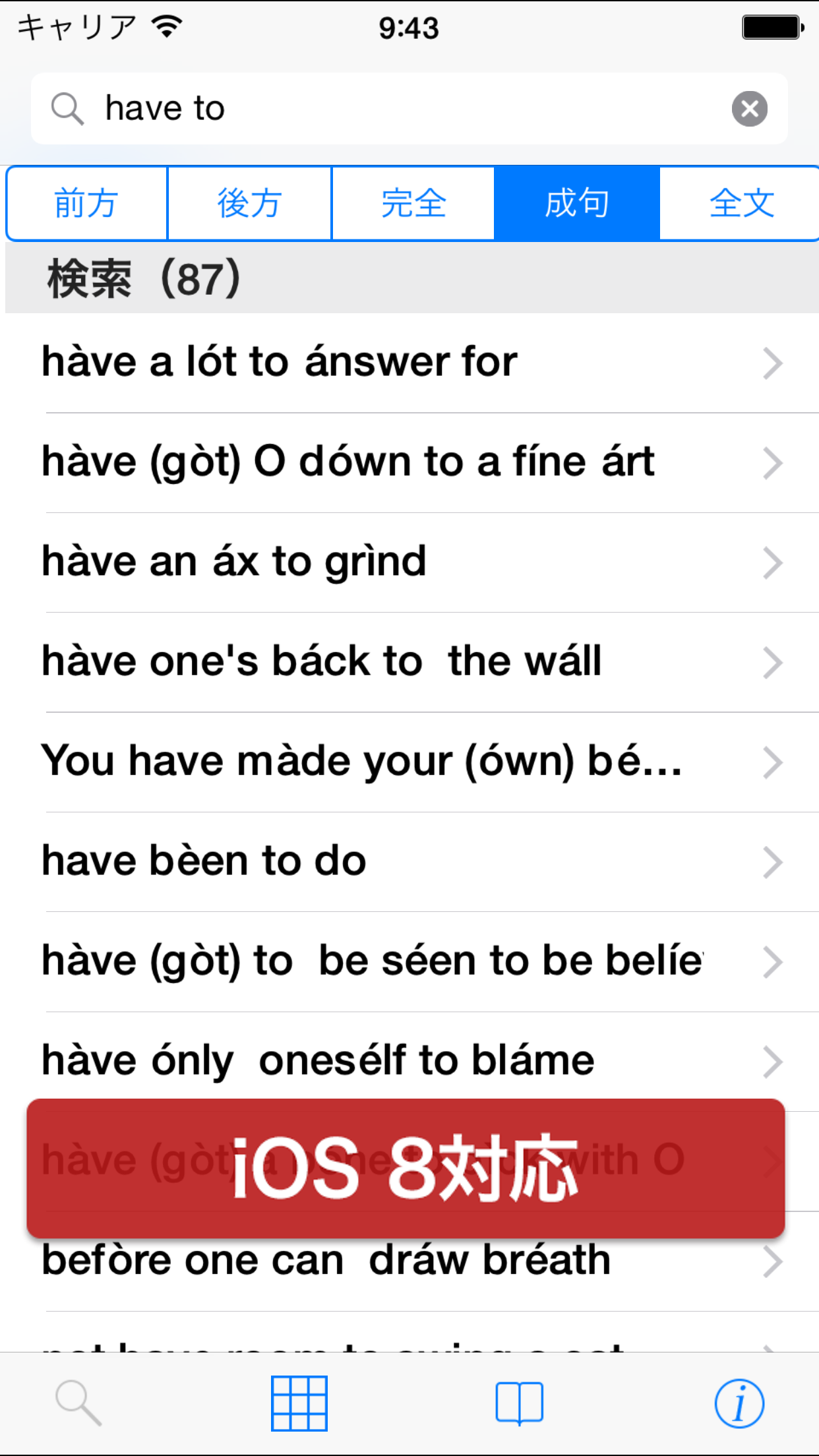The width and height of the screenshot is (819, 1456).
Task: Open the book tab in bottom bar
Action: click(x=519, y=1403)
